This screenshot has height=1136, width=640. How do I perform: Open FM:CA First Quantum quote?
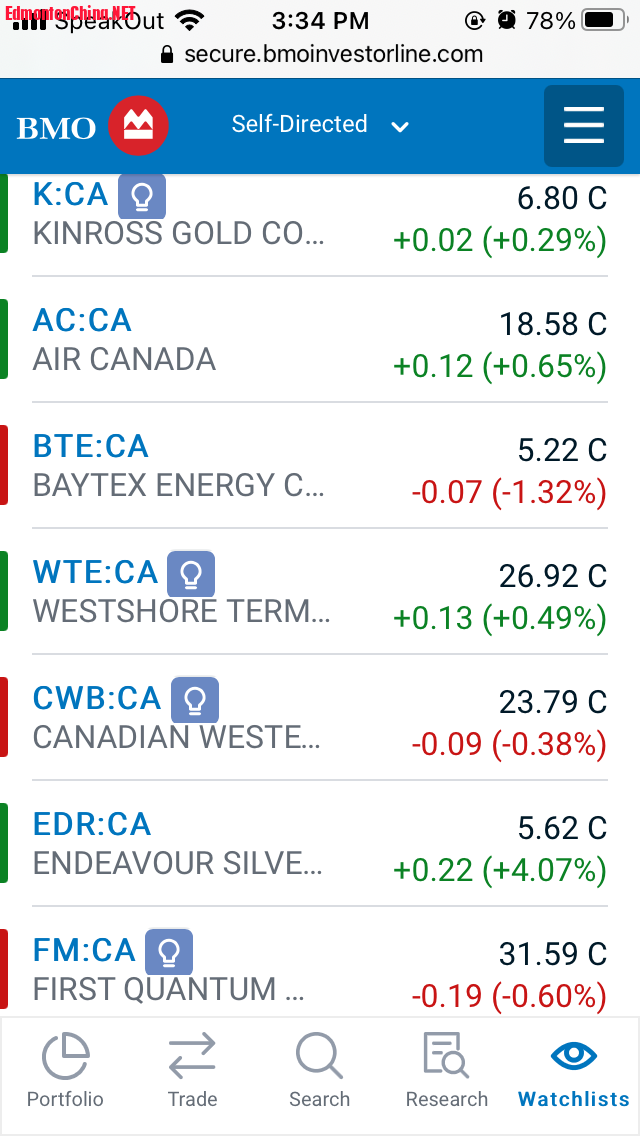tap(84, 950)
